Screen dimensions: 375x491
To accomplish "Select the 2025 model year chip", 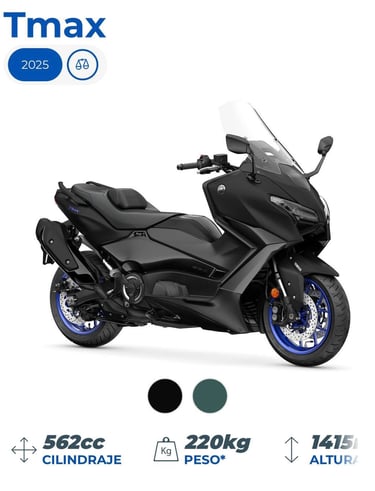I will click(35, 65).
